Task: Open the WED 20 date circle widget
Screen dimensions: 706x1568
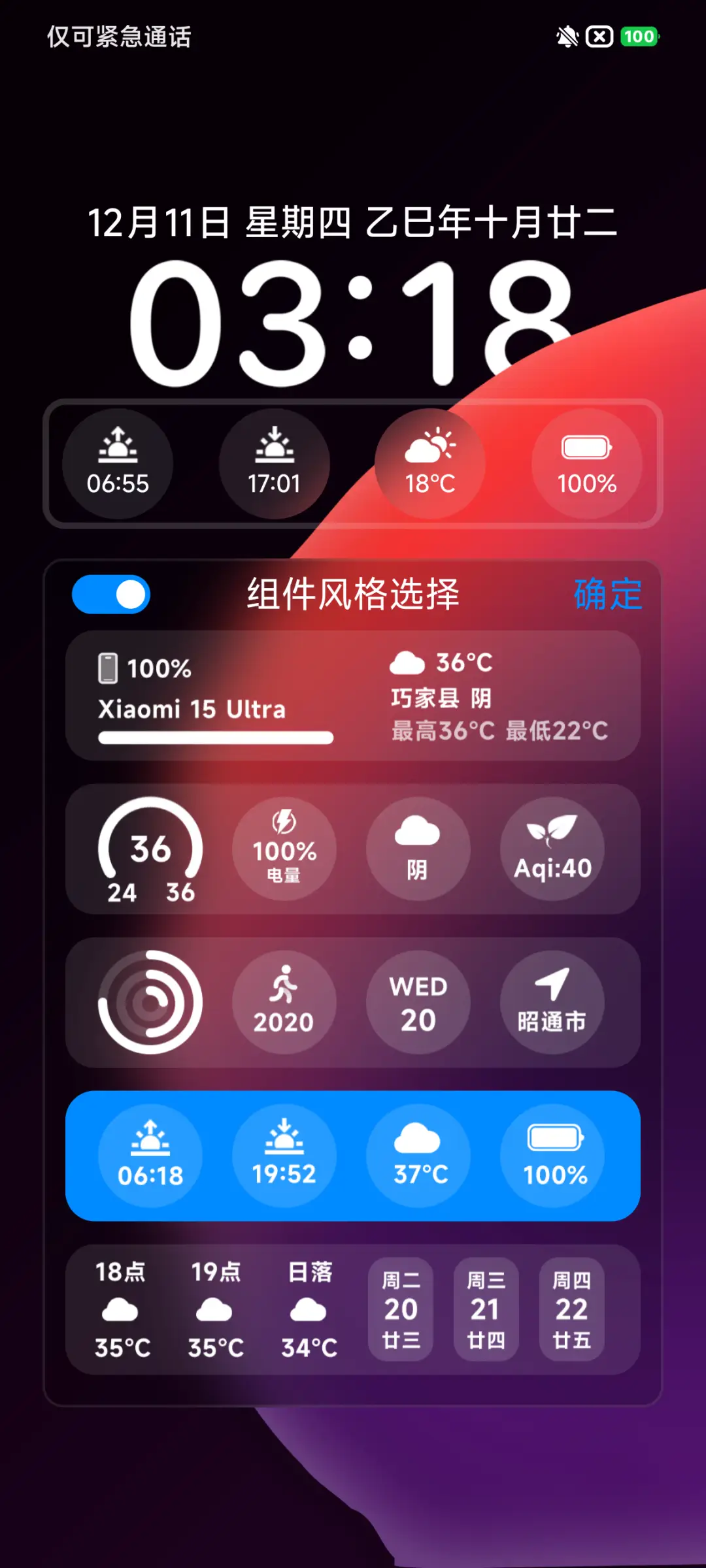Action: point(418,1003)
